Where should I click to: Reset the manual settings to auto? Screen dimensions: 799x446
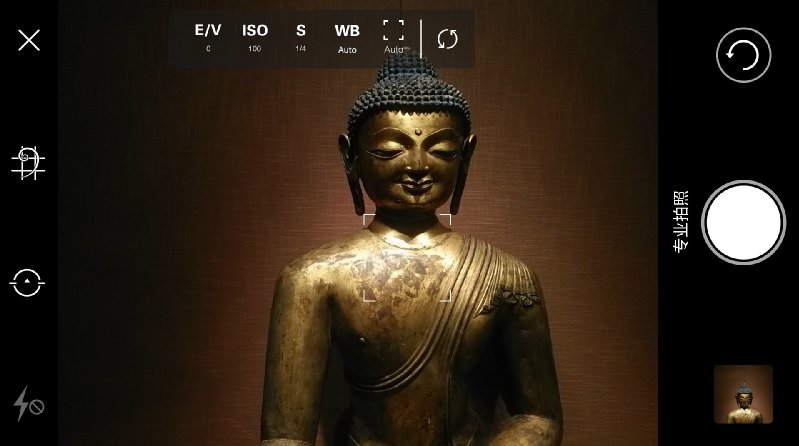point(448,39)
